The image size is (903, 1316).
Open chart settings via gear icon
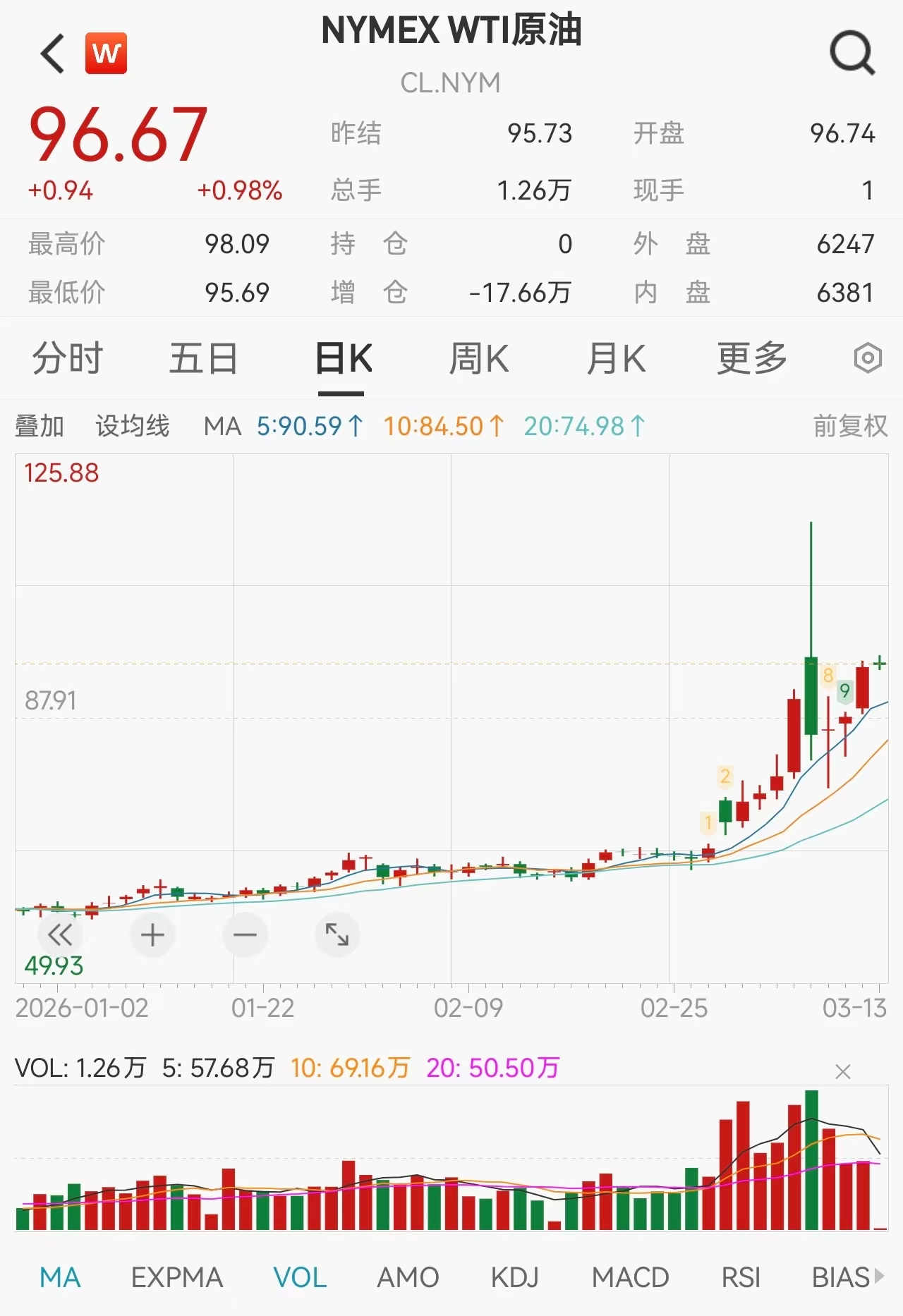(x=869, y=358)
